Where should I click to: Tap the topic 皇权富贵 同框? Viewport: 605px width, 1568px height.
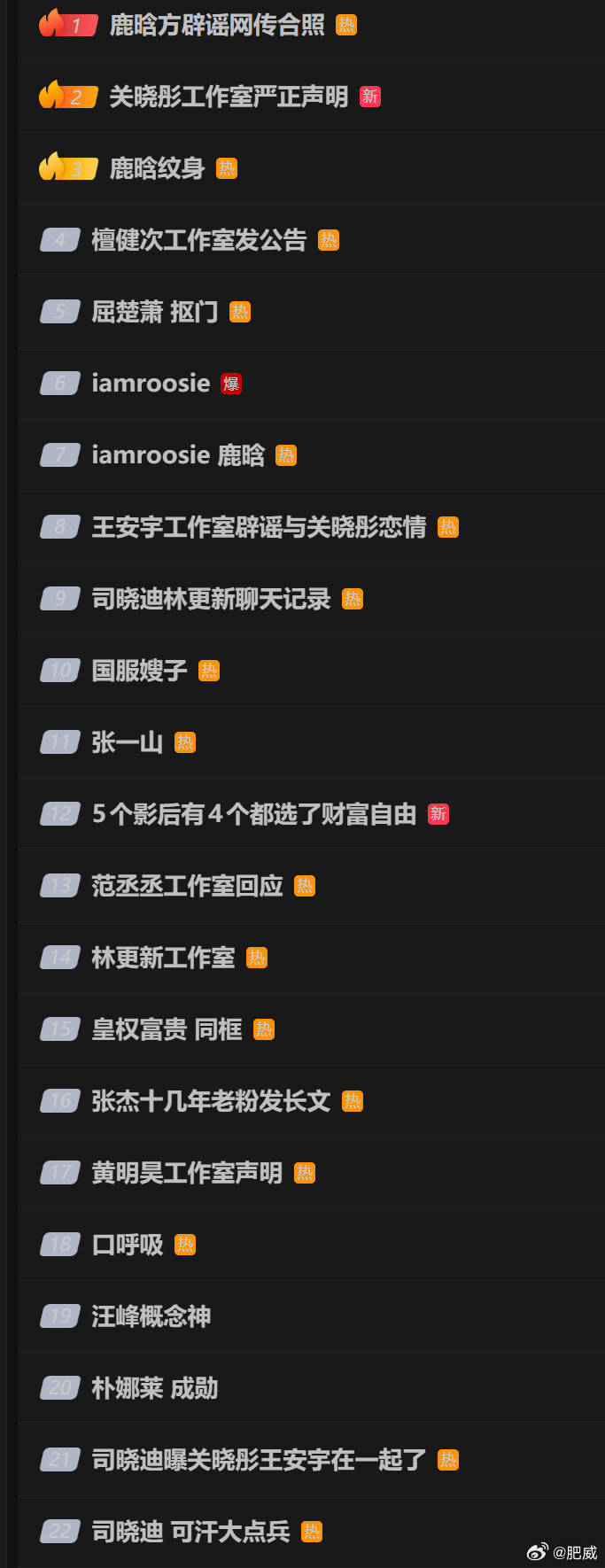(167, 1029)
